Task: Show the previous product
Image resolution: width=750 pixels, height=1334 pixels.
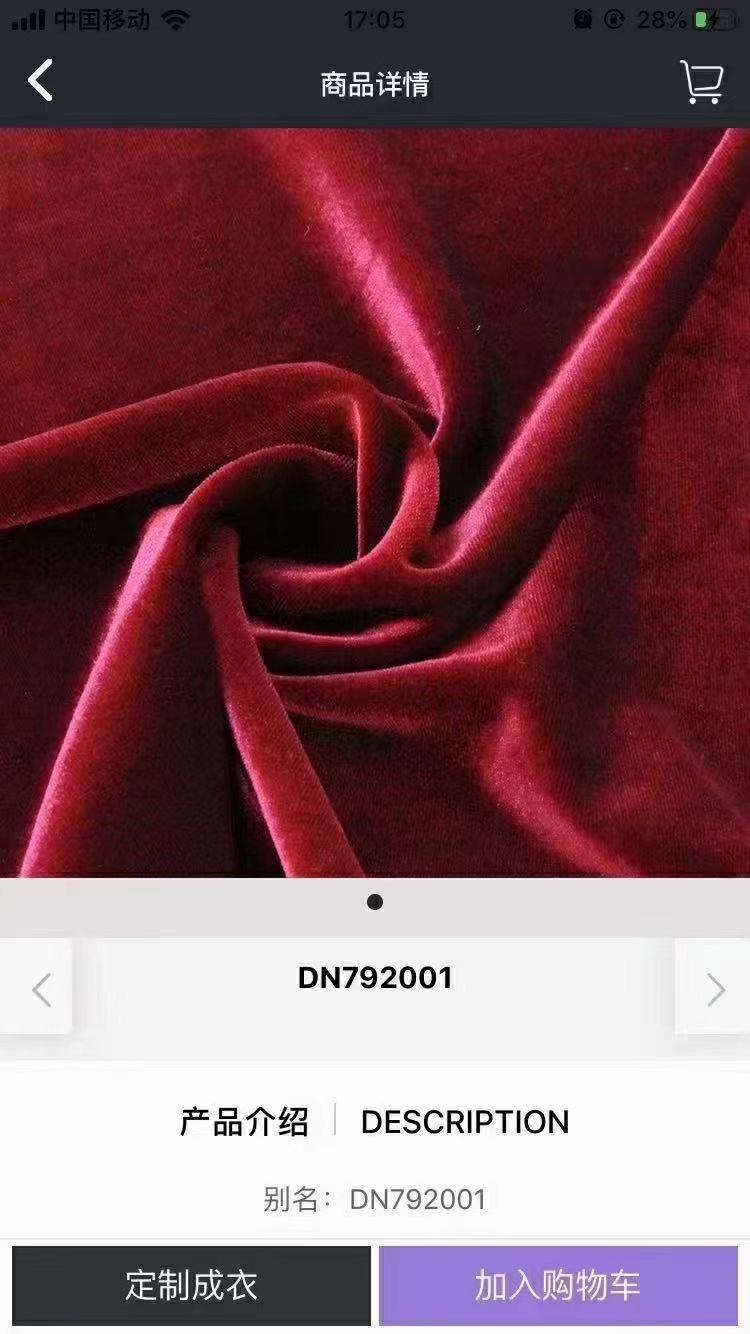Action: point(38,986)
